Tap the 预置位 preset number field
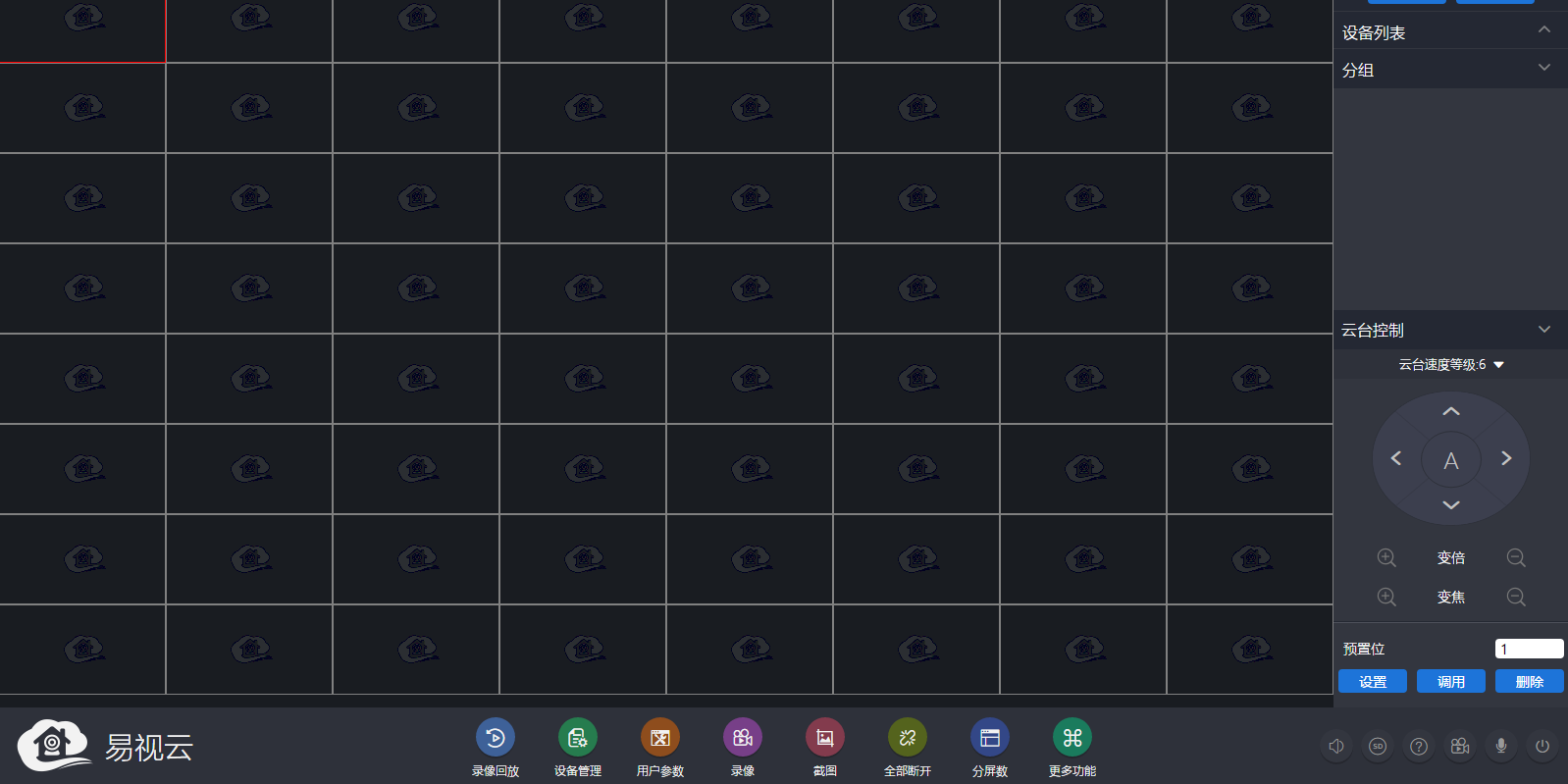Screen dimensions: 1568x784 [1529, 649]
